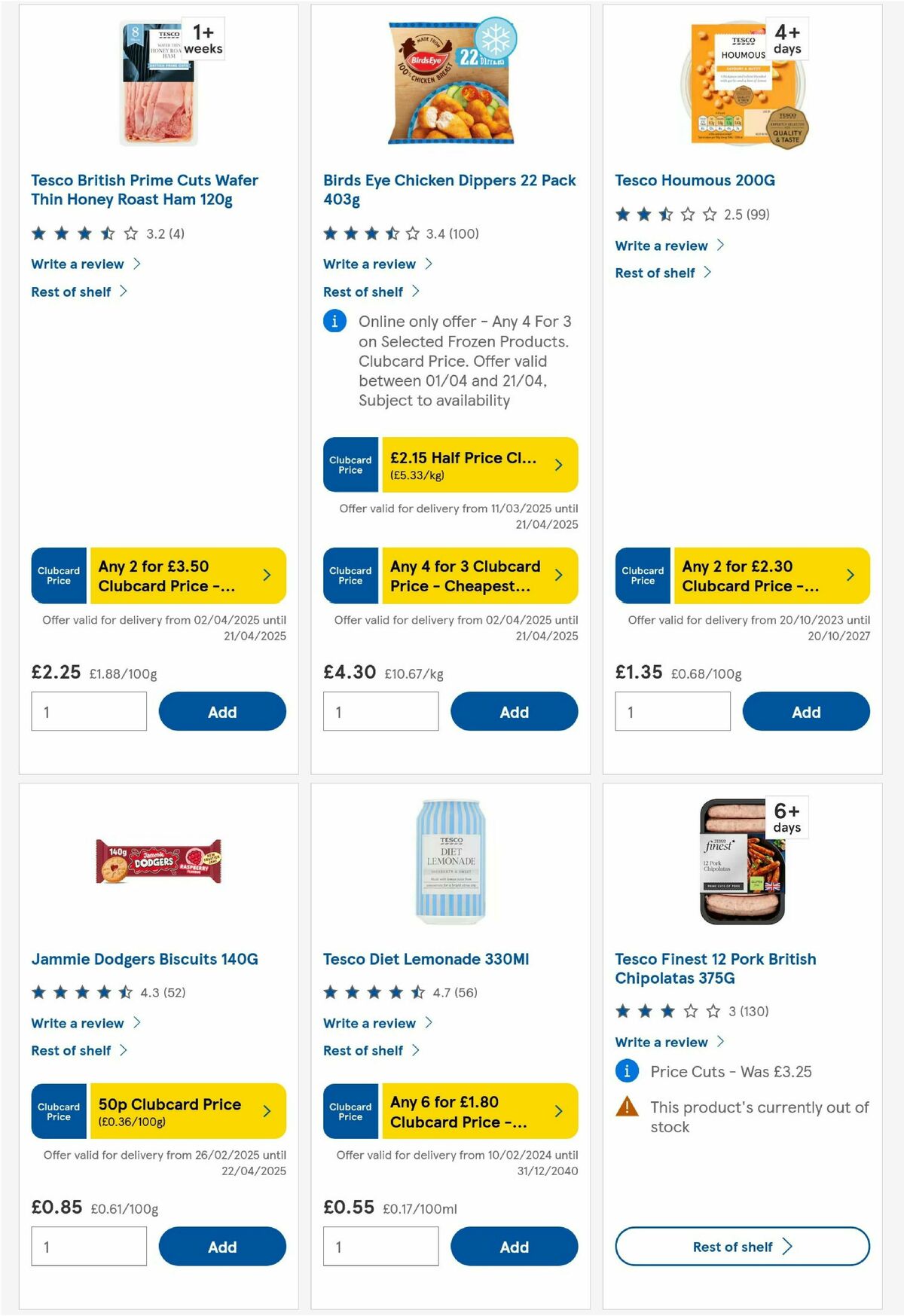The height and width of the screenshot is (1316, 904).
Task: Open Rest of shelf for Honey Roast Ham
Action: pyautogui.click(x=70, y=292)
